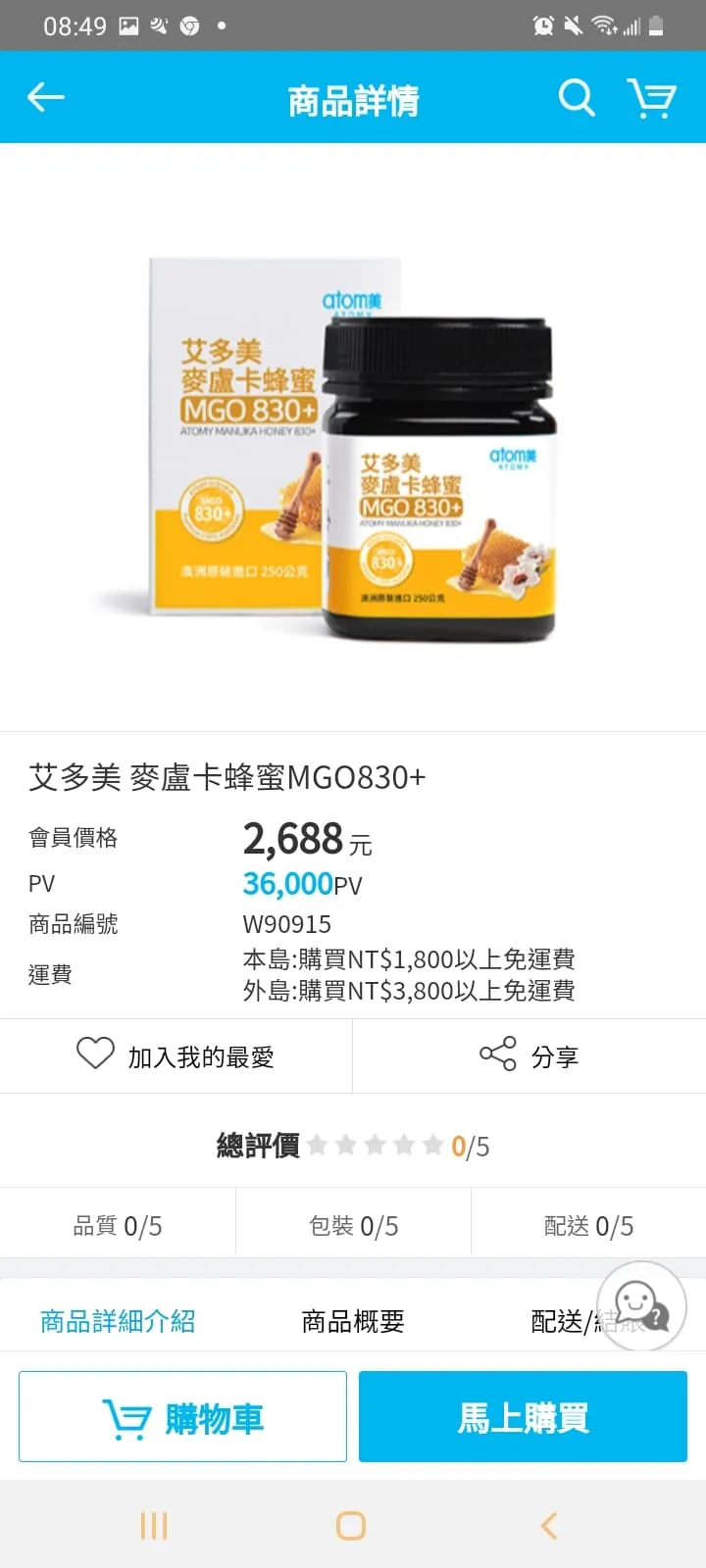Open the floating customer service chat bubble
Viewport: 706px width, 1568px height.
click(x=642, y=1306)
